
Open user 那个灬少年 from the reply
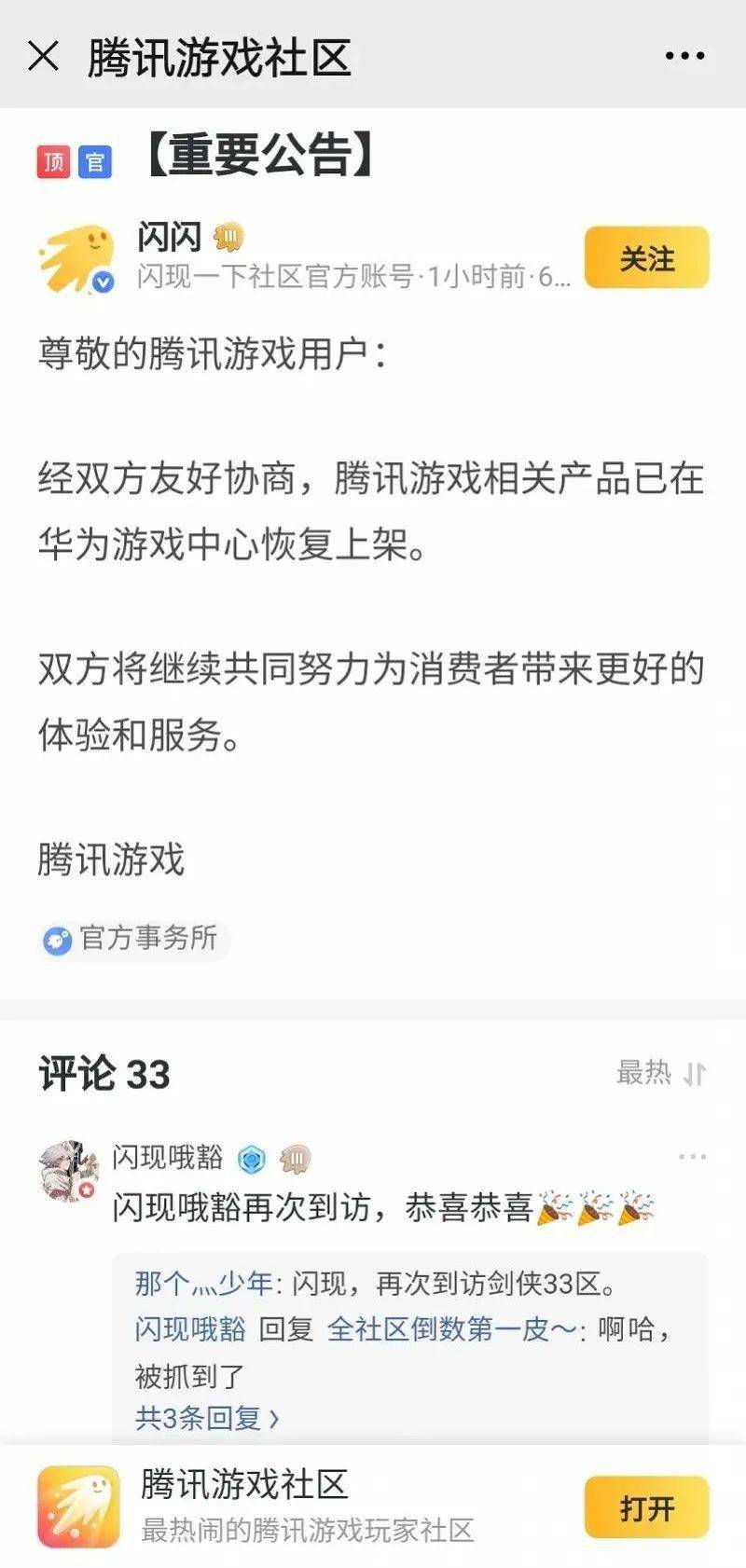[203, 1284]
